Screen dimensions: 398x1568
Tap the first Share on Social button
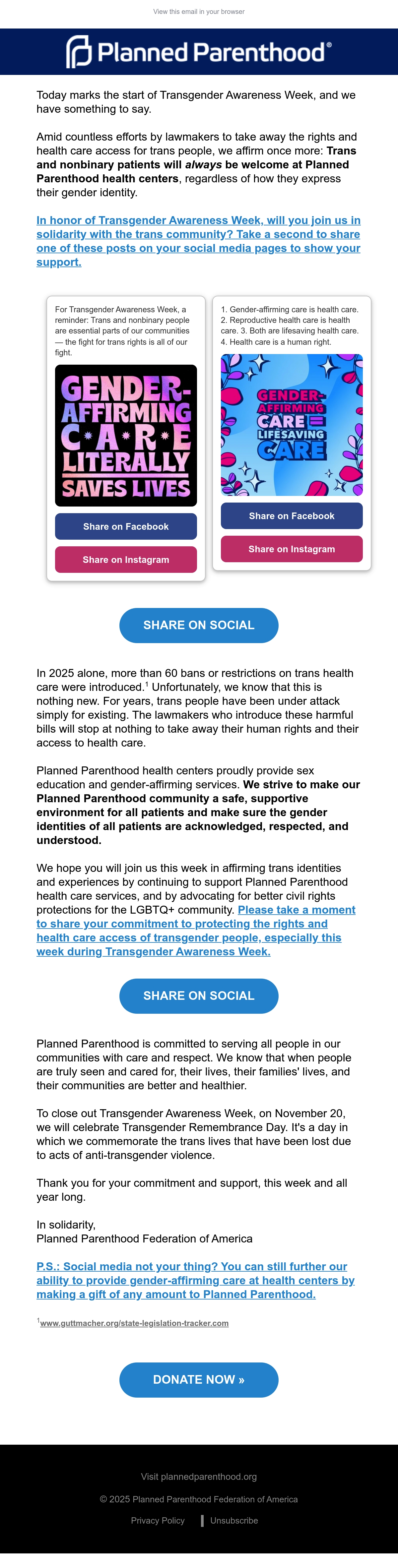click(199, 625)
